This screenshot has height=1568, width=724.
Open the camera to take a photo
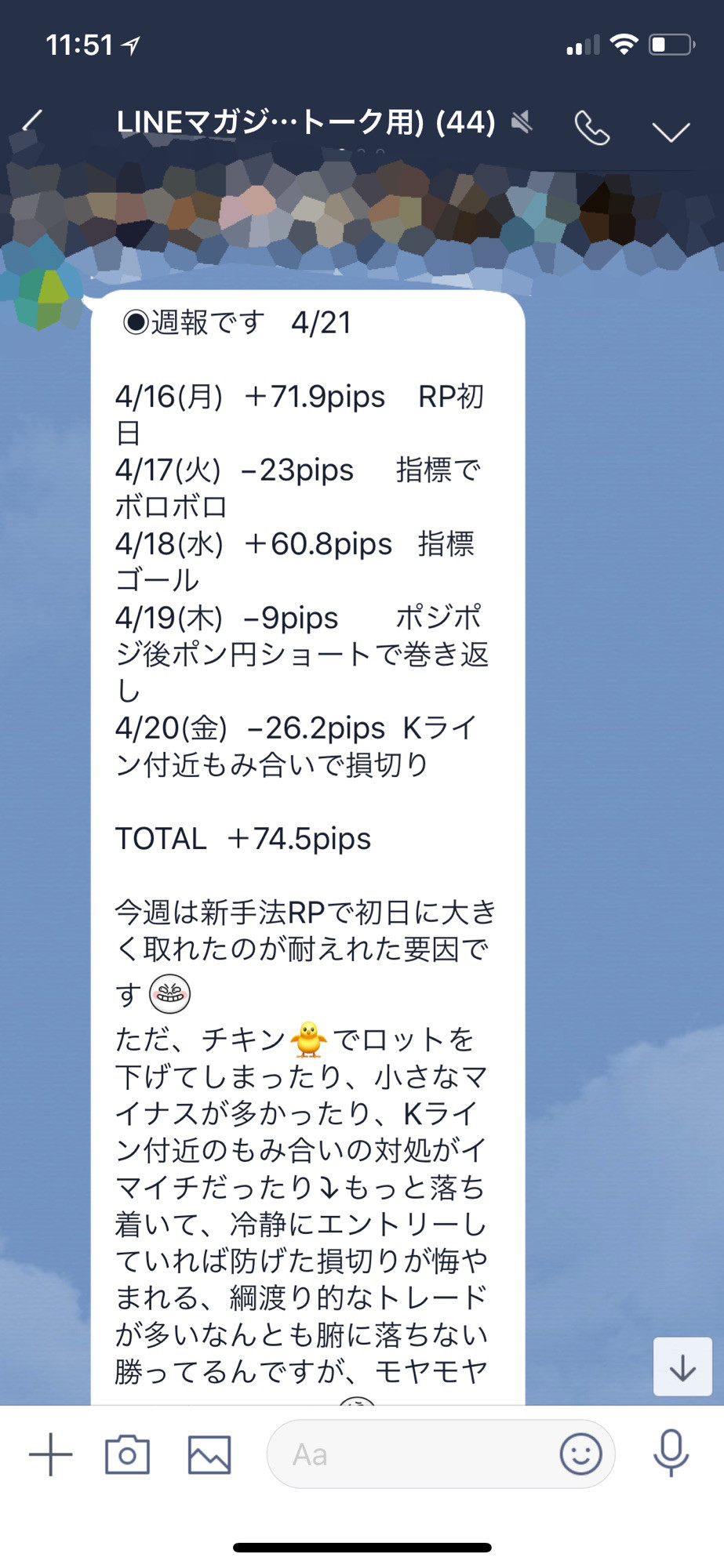(127, 1454)
